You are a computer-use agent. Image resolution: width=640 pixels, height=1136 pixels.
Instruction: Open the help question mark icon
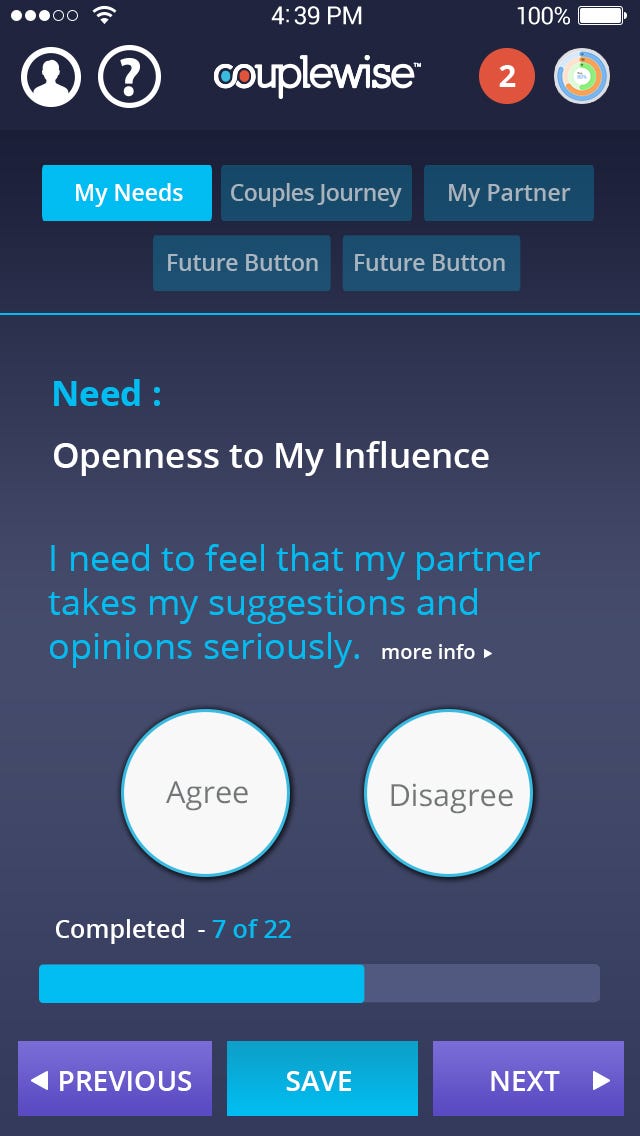129,76
